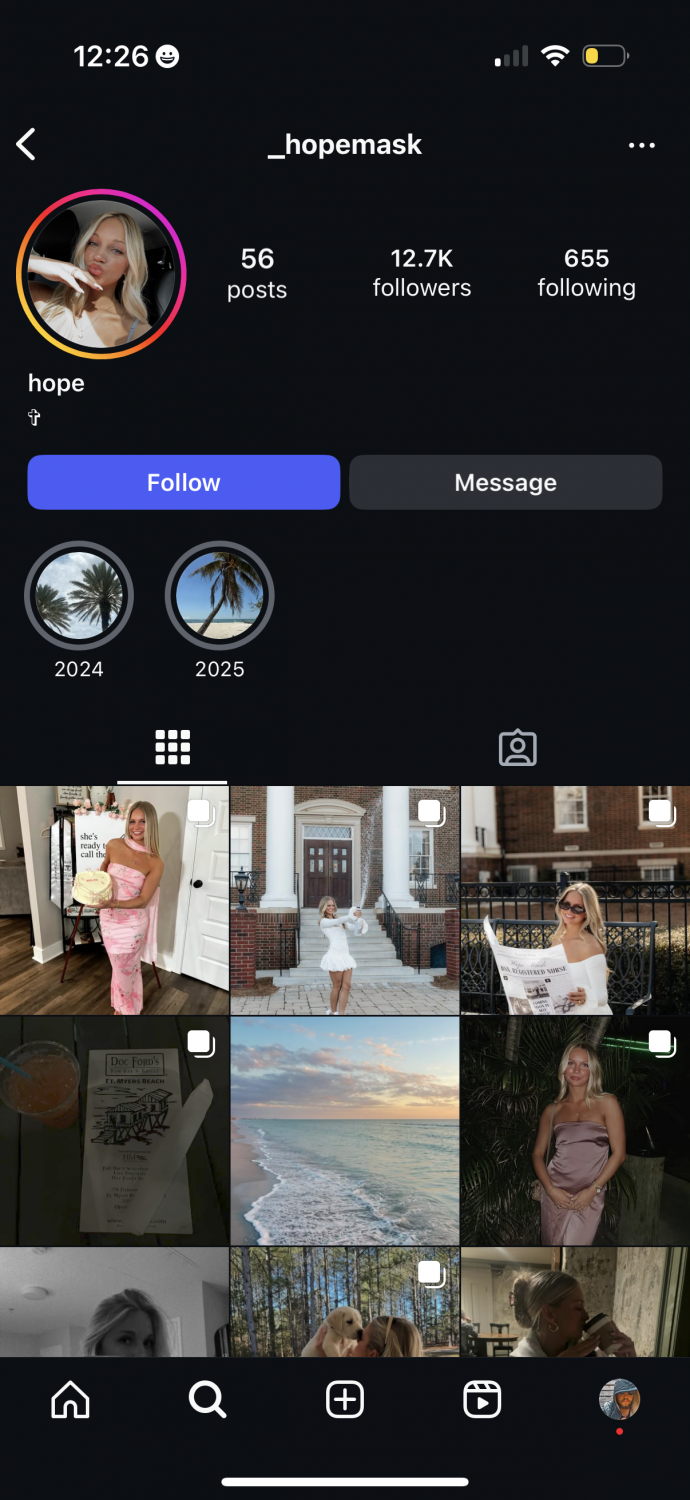This screenshot has height=1500, width=690.
Task: Open the 655 following list
Action: point(586,273)
